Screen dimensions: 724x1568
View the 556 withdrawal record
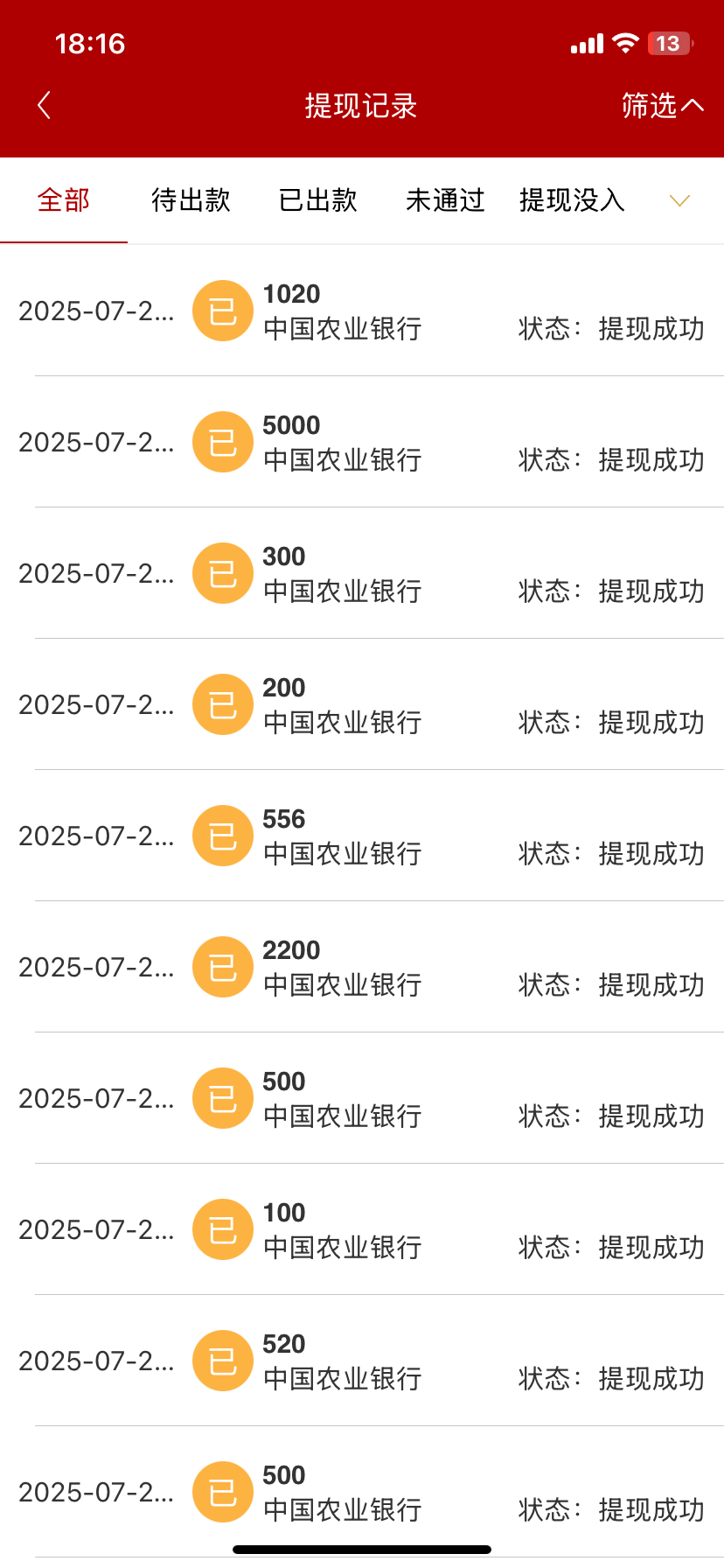(x=362, y=836)
